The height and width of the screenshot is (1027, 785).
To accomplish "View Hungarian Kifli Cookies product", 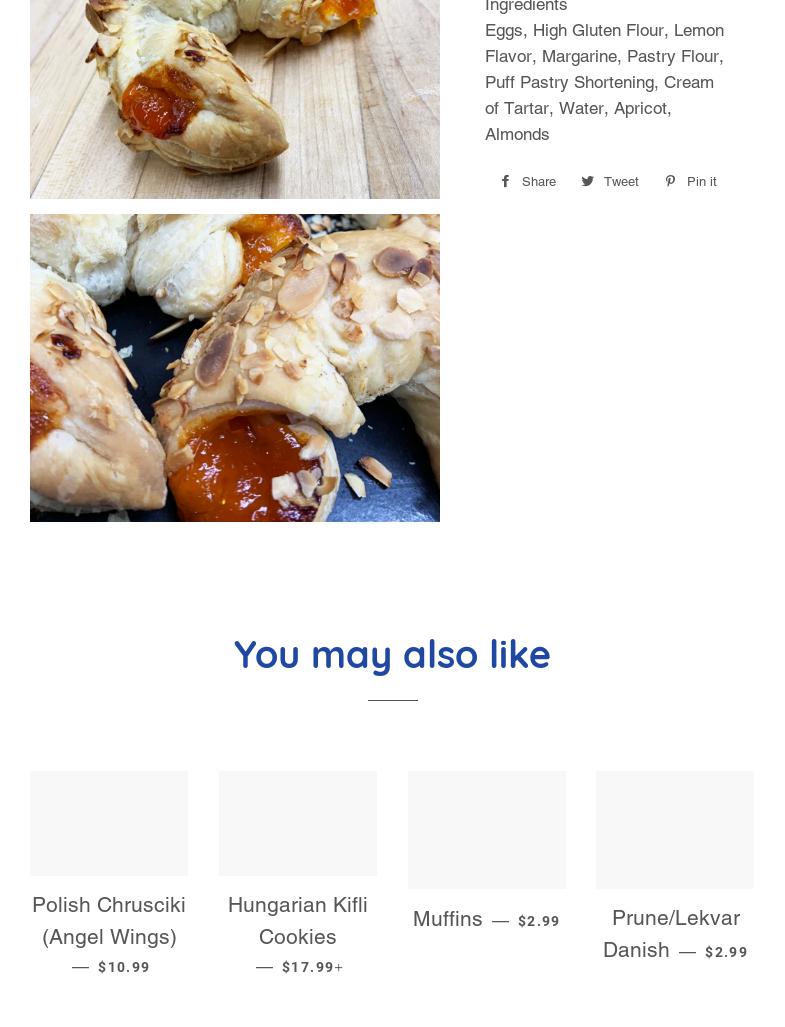I will [297, 920].
